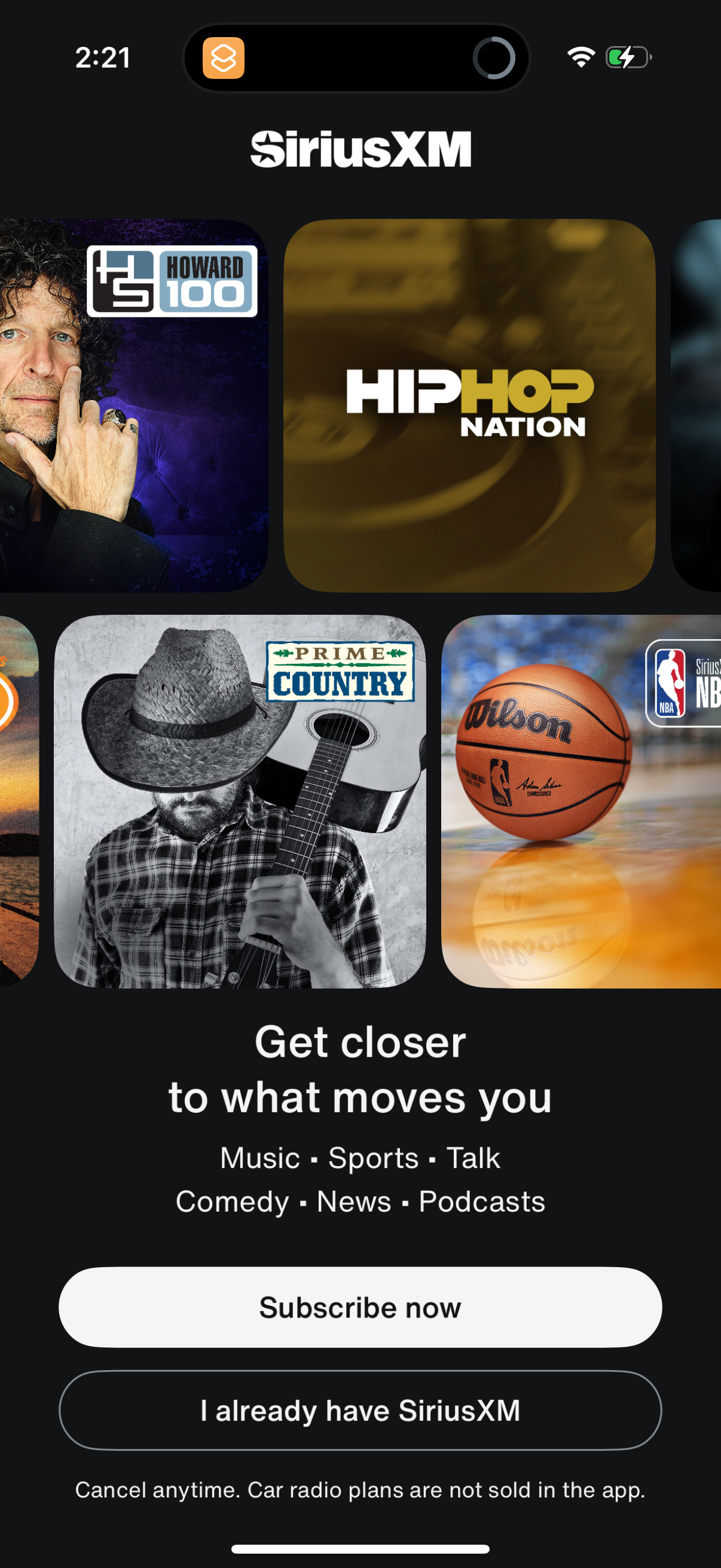Select I already have SiriusXM
Image resolution: width=721 pixels, height=1568 pixels.
360,1413
